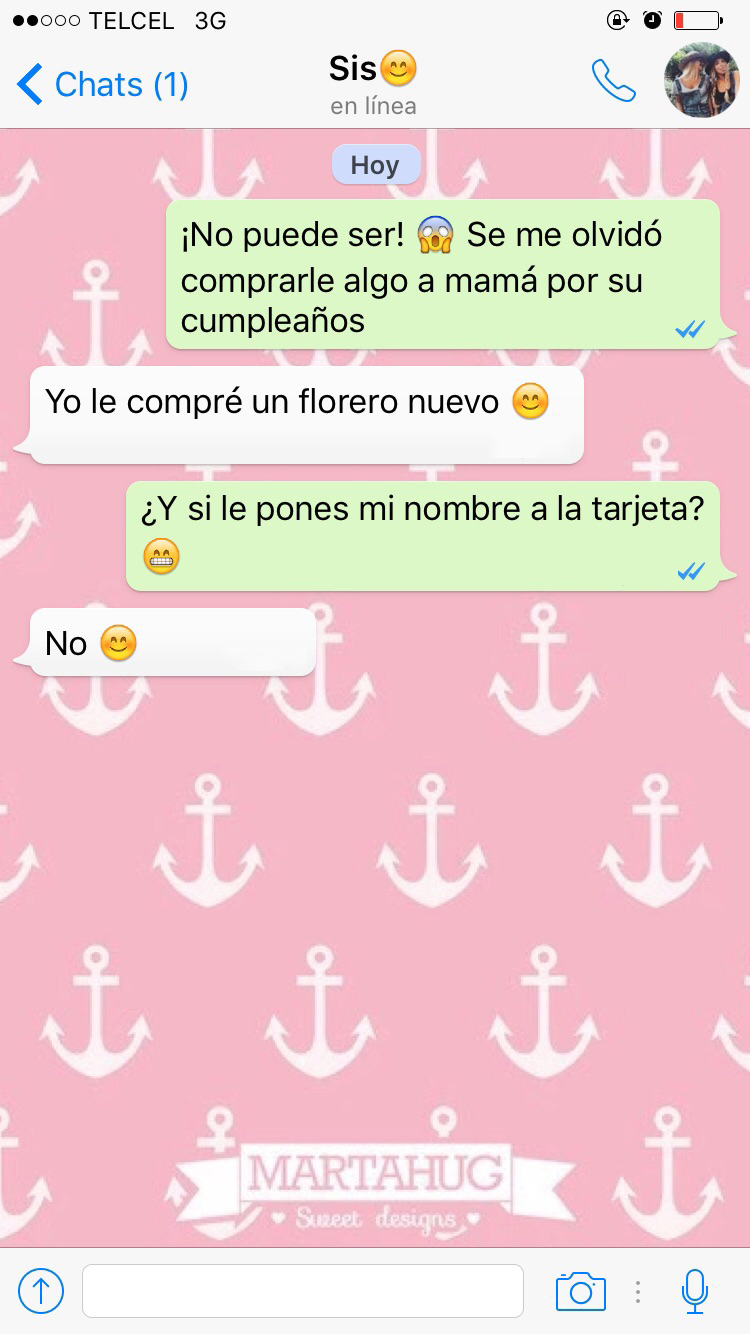Tap the attachment upload arrow icon
750x1334 pixels.
[41, 1291]
